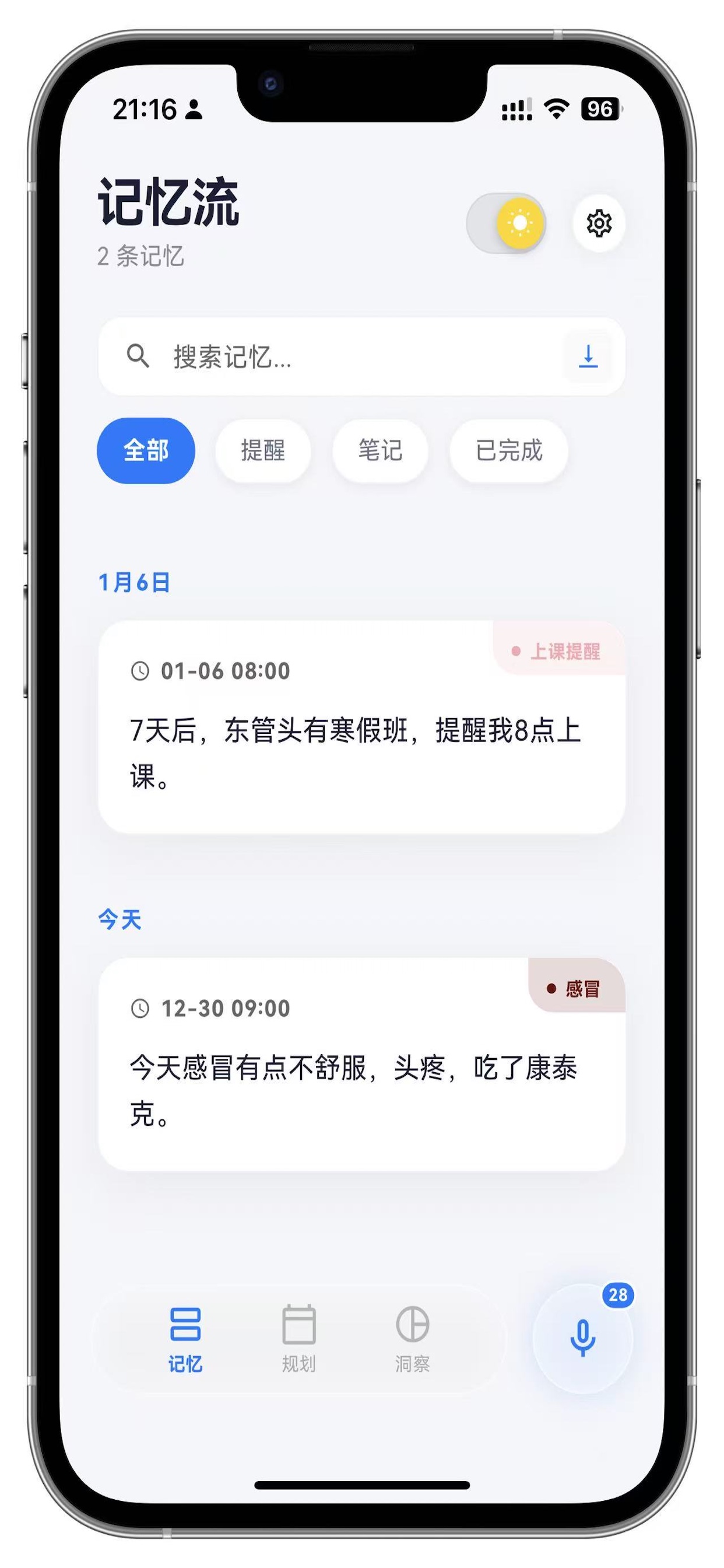Filter memories by 提醒
The width and height of the screenshot is (724, 1568).
click(x=263, y=451)
